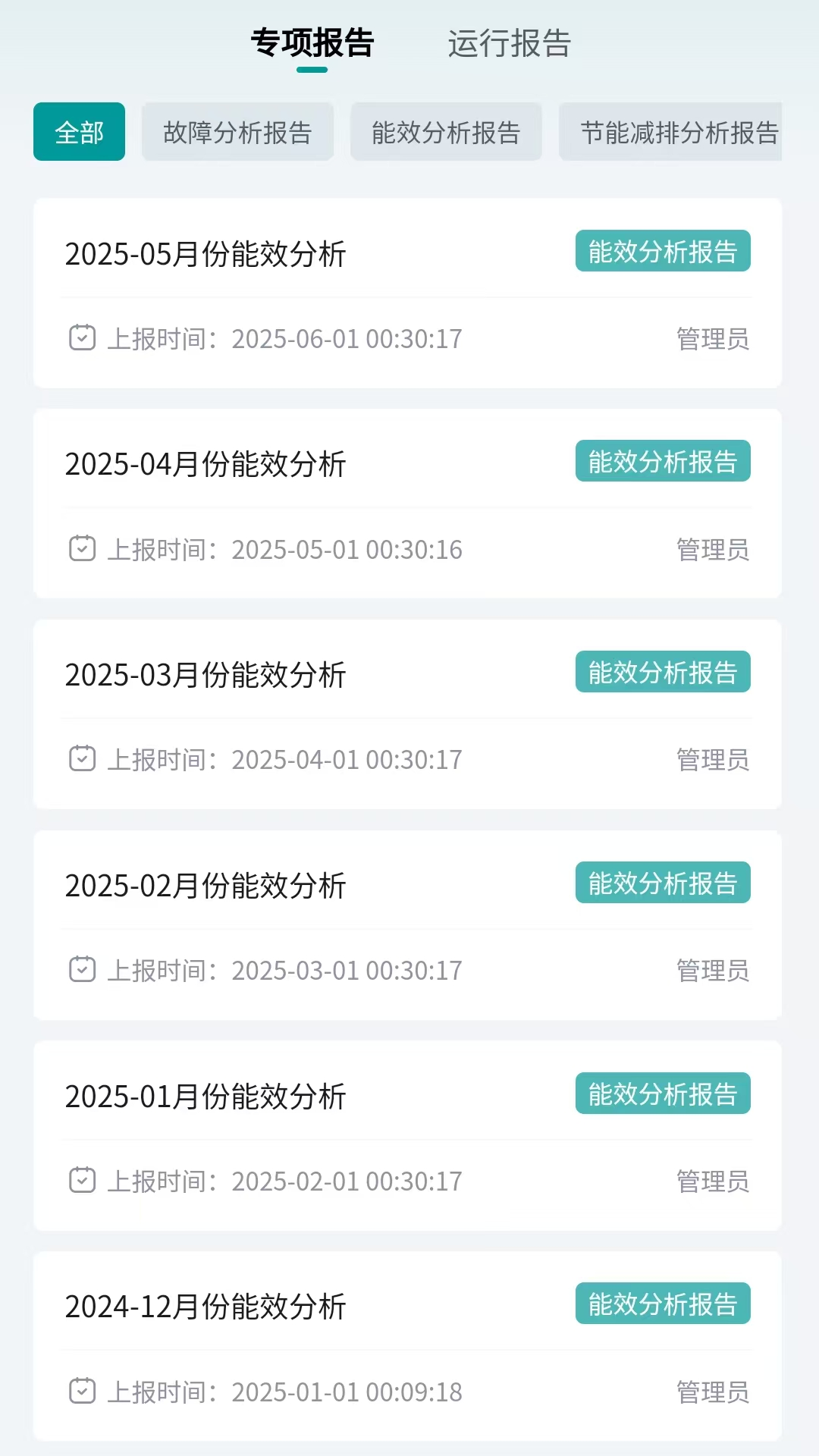819x1456 pixels.
Task: Select the 专项报告 tab
Action: 313,43
